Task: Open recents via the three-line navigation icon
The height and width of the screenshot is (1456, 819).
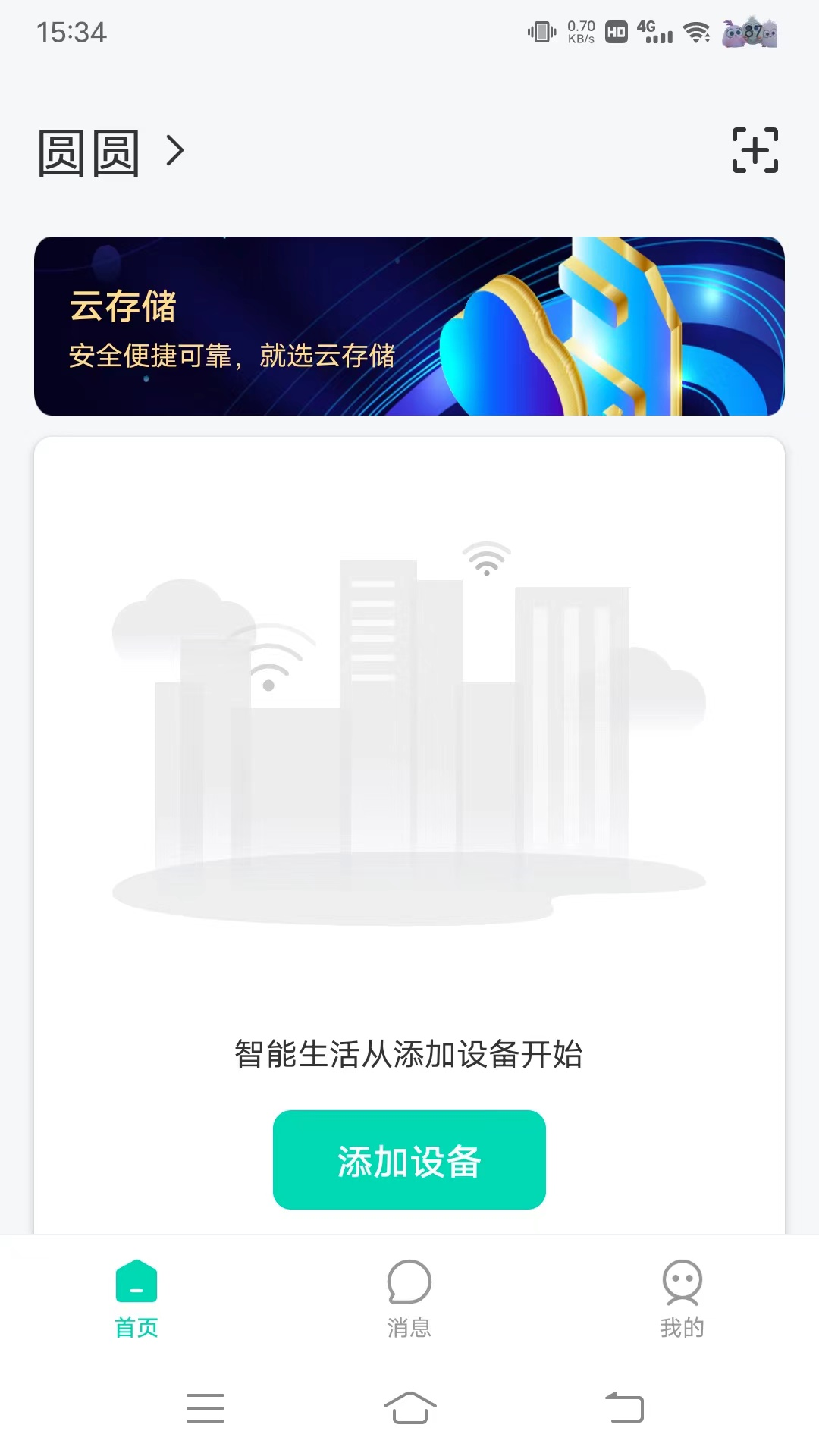Action: tap(205, 1407)
